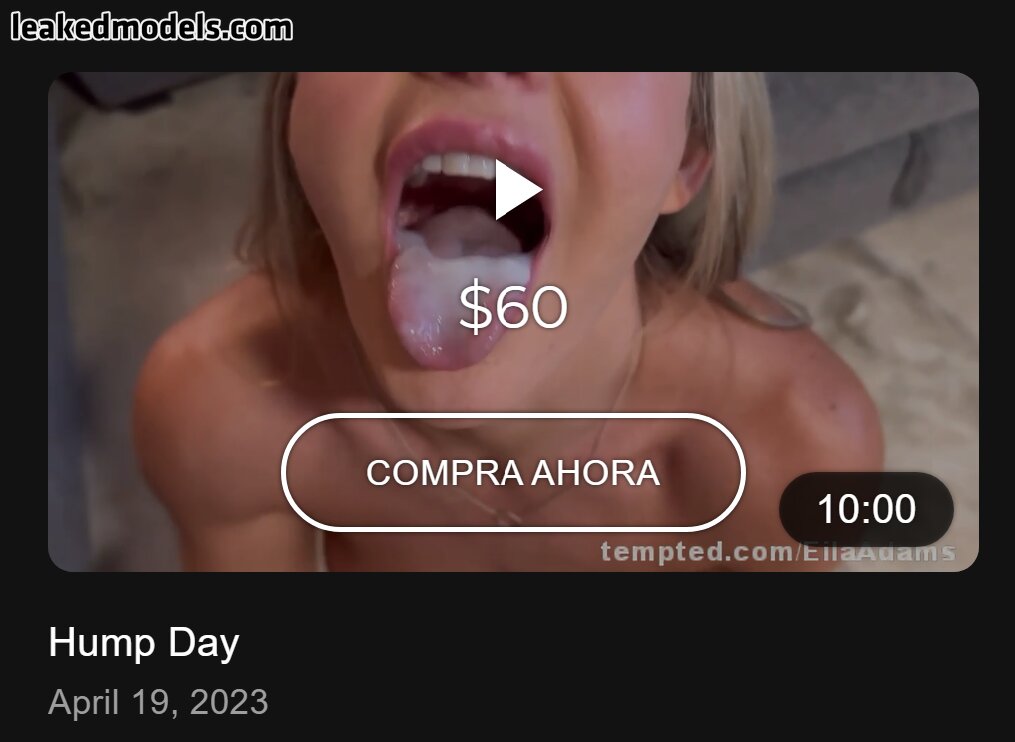Viewport: 1015px width, 742px height.
Task: Tap the play icon on the video
Action: click(516, 190)
